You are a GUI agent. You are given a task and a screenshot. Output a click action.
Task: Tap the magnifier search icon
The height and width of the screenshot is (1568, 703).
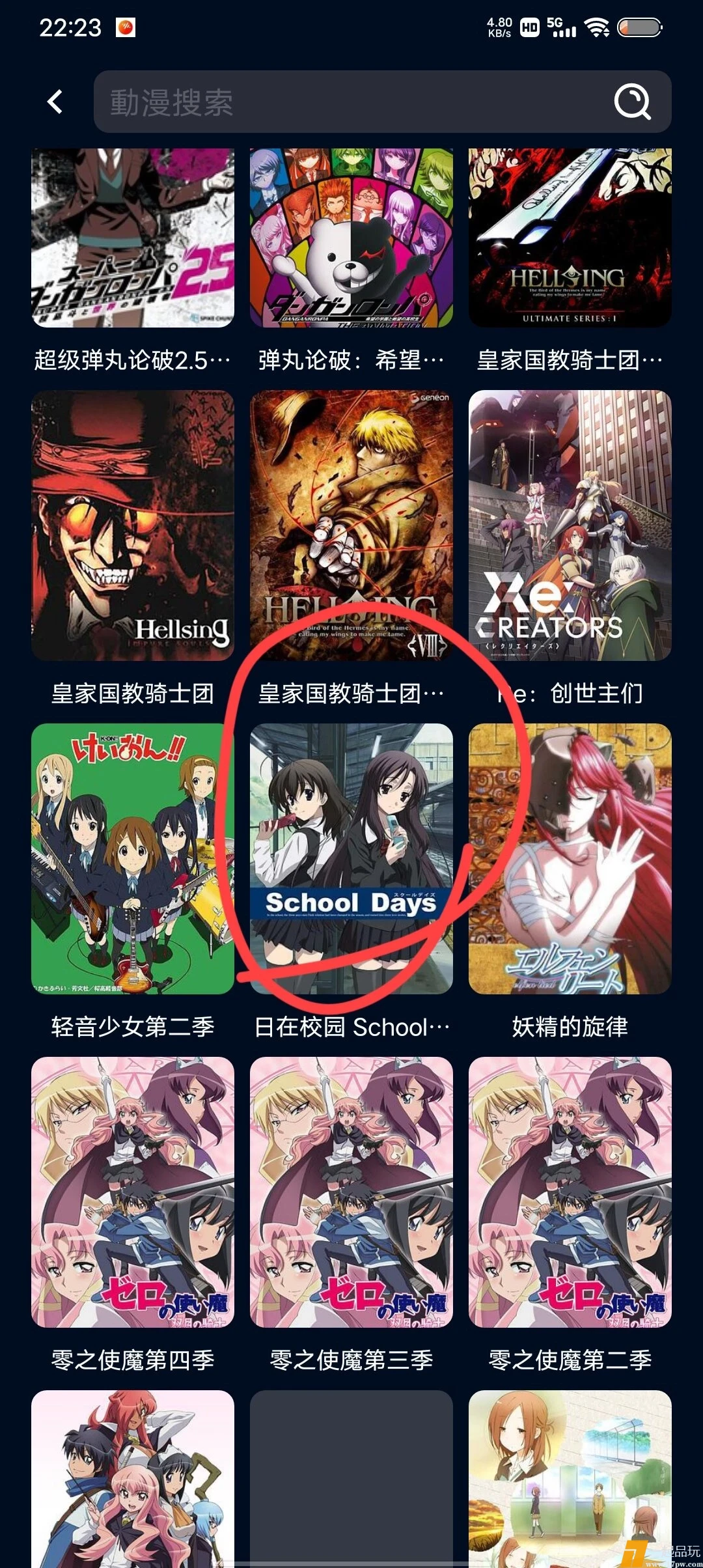pos(632,102)
